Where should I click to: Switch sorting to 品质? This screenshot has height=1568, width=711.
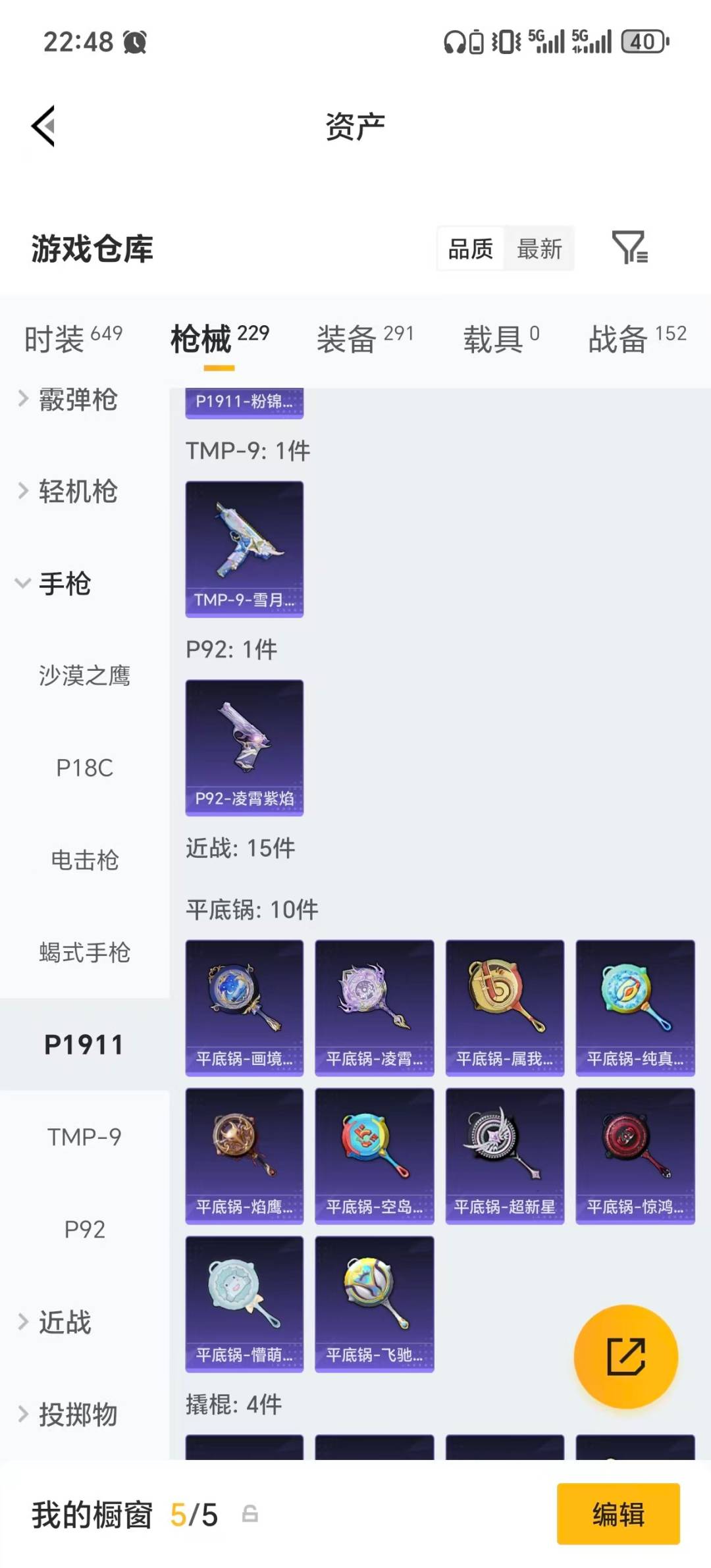[469, 249]
